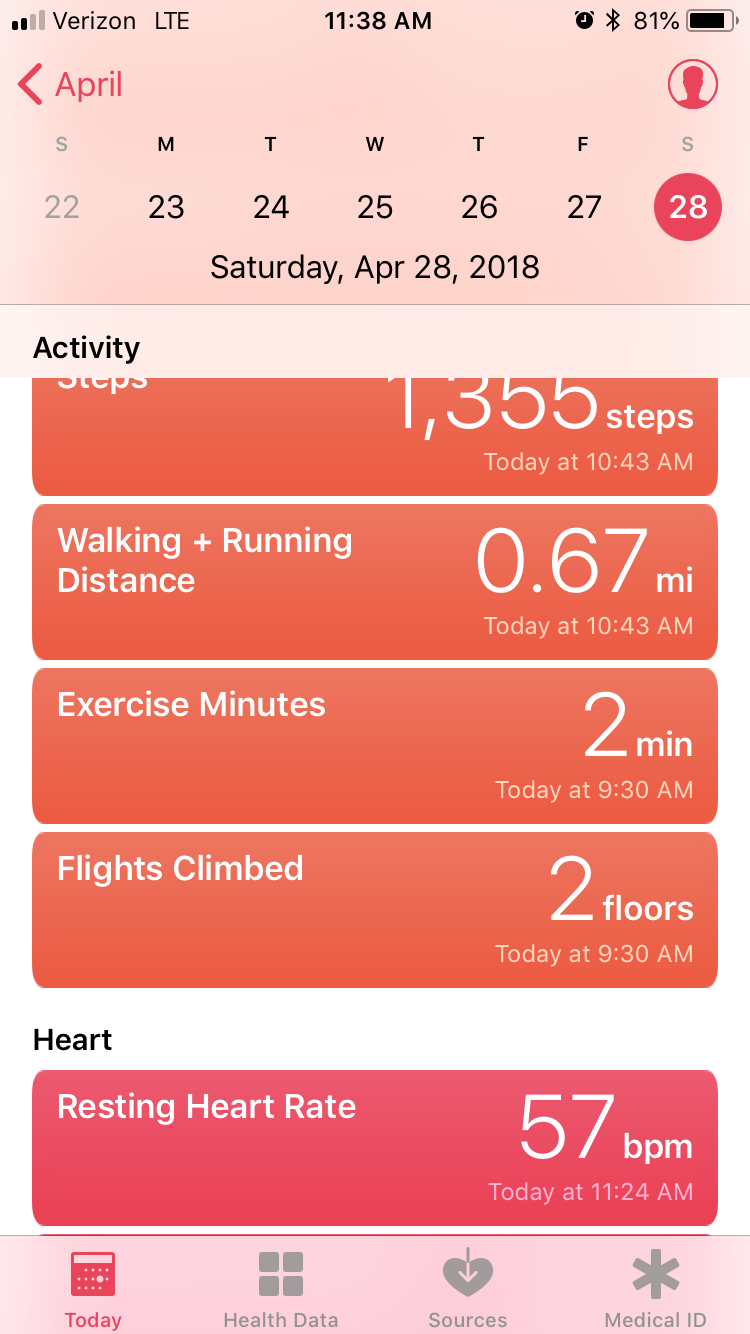The height and width of the screenshot is (1334, 750).
Task: Switch to the Health Data tab
Action: coord(281,1290)
